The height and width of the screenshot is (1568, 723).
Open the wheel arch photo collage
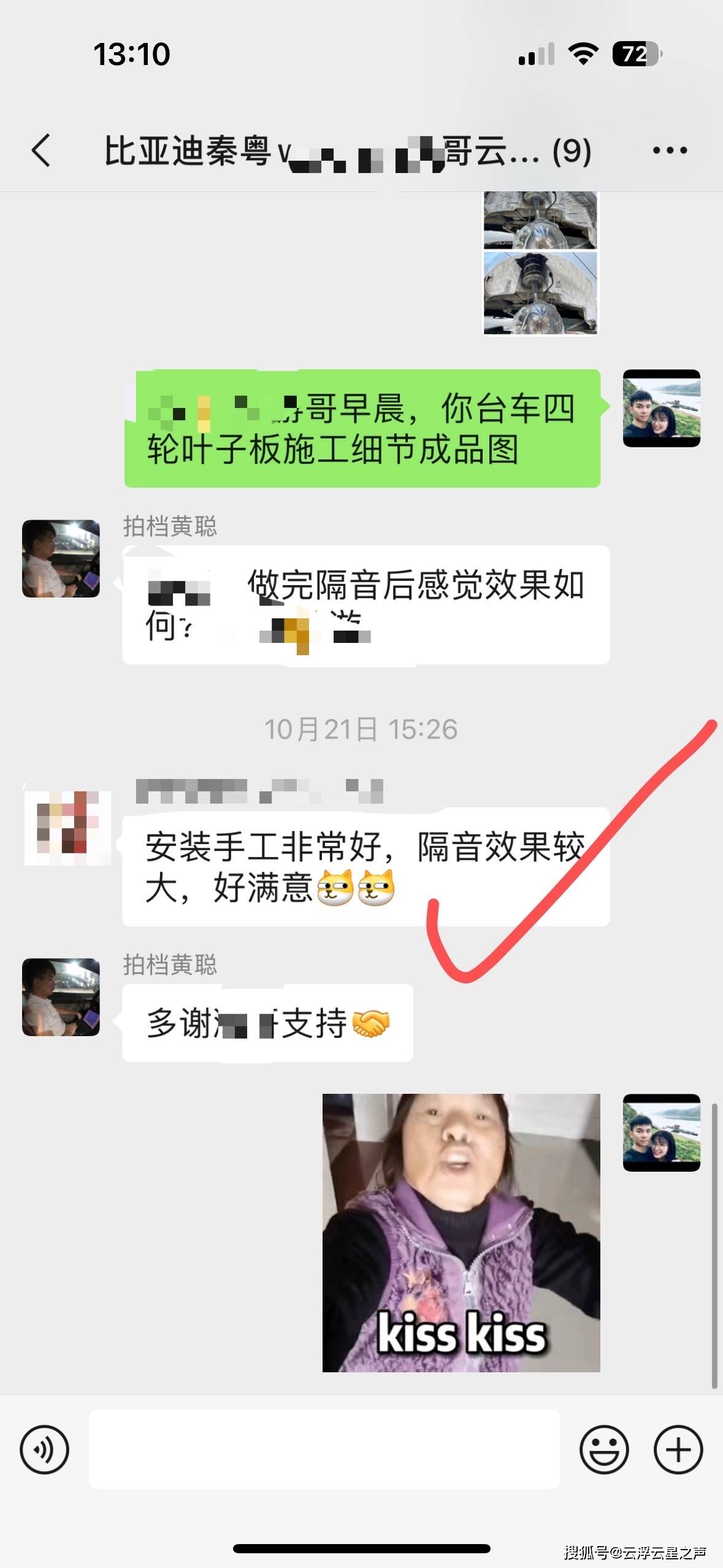coord(540,264)
